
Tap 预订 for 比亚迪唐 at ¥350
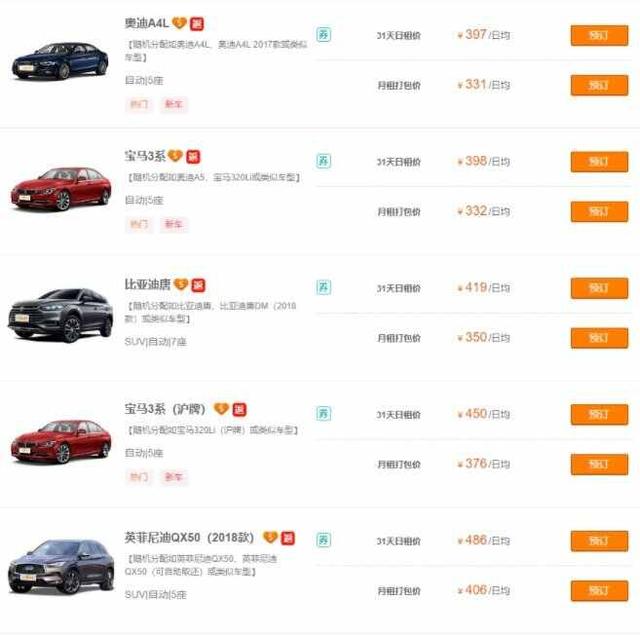[599, 338]
